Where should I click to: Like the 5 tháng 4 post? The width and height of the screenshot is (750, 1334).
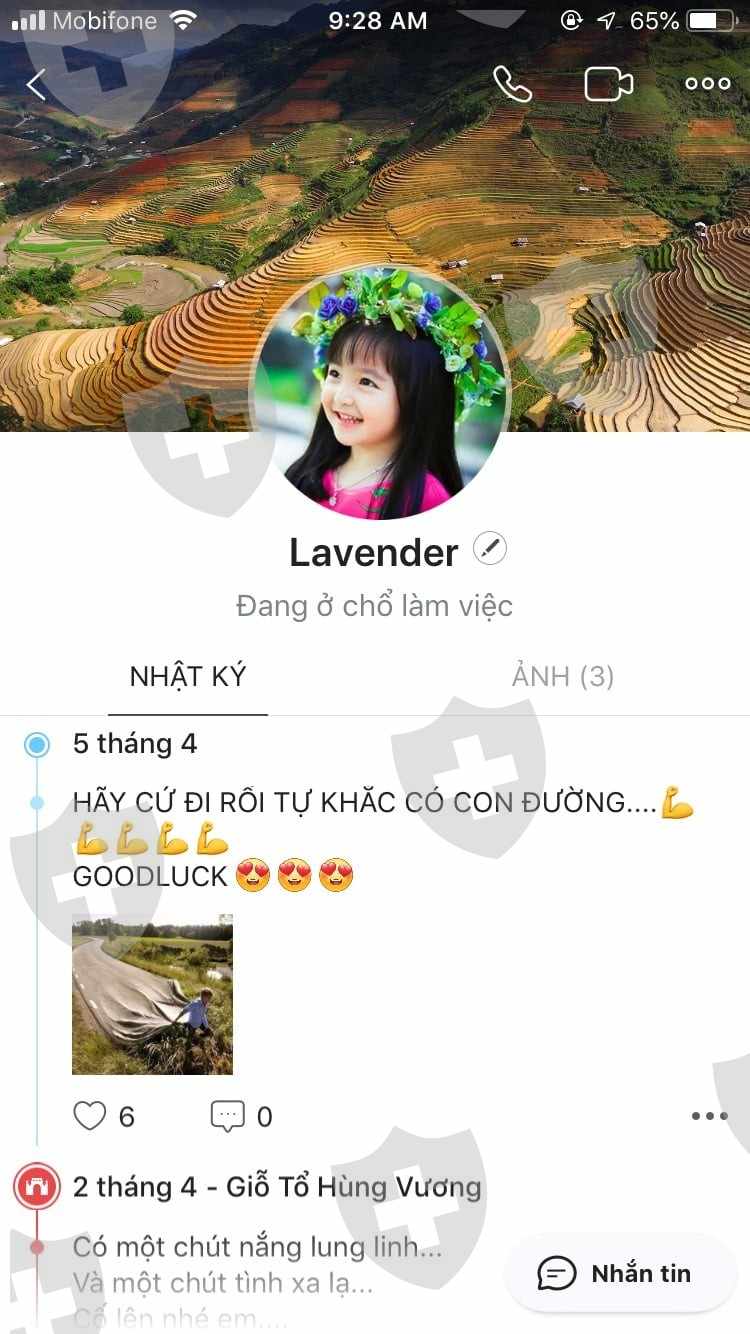(x=104, y=1116)
